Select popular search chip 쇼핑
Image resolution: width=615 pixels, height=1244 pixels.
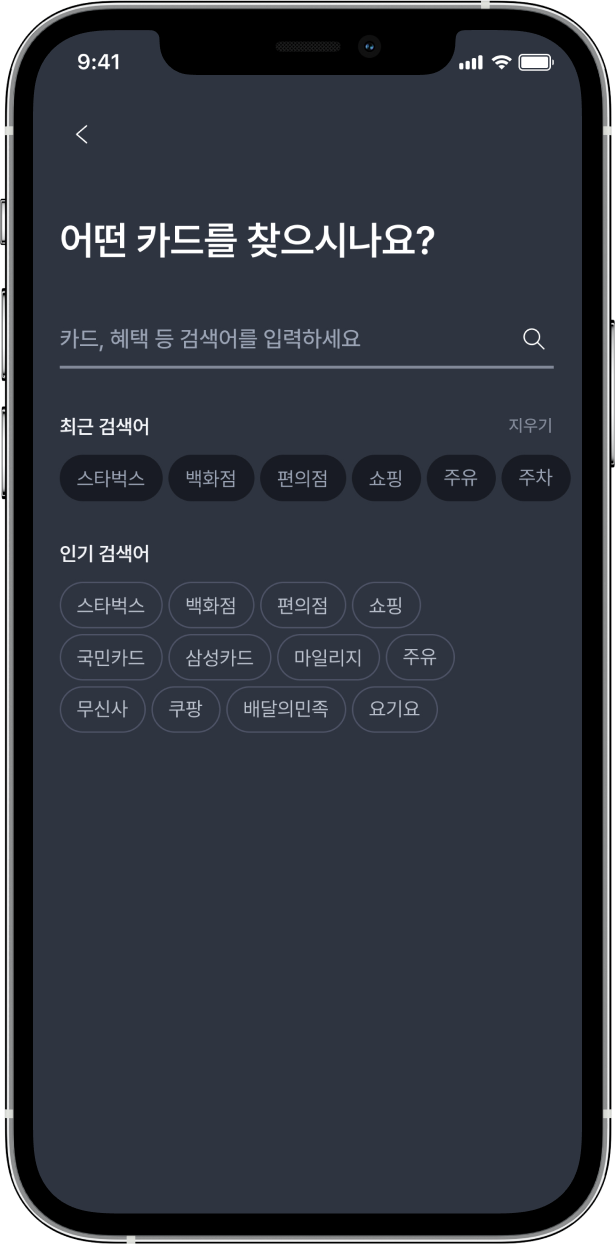[386, 605]
